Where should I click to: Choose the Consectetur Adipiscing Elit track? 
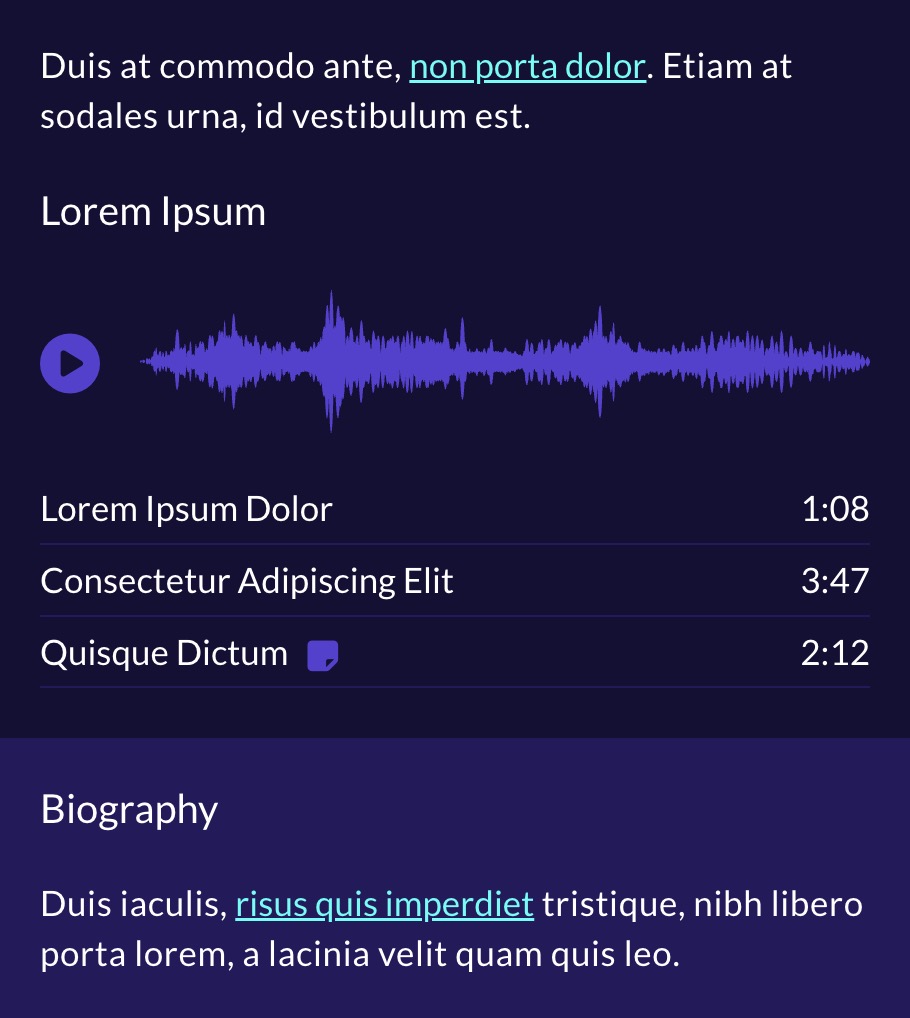click(x=247, y=581)
